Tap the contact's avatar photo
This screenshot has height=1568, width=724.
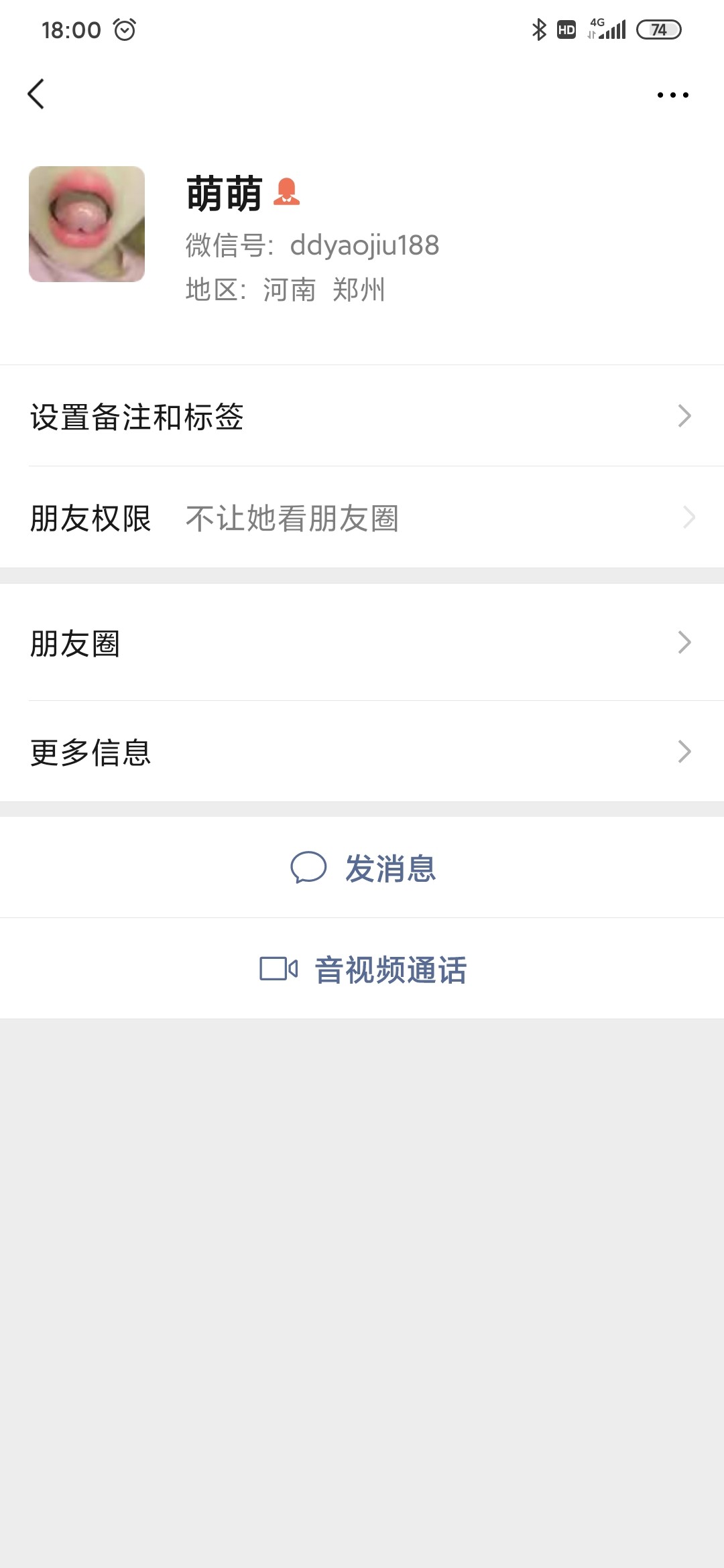[87, 224]
